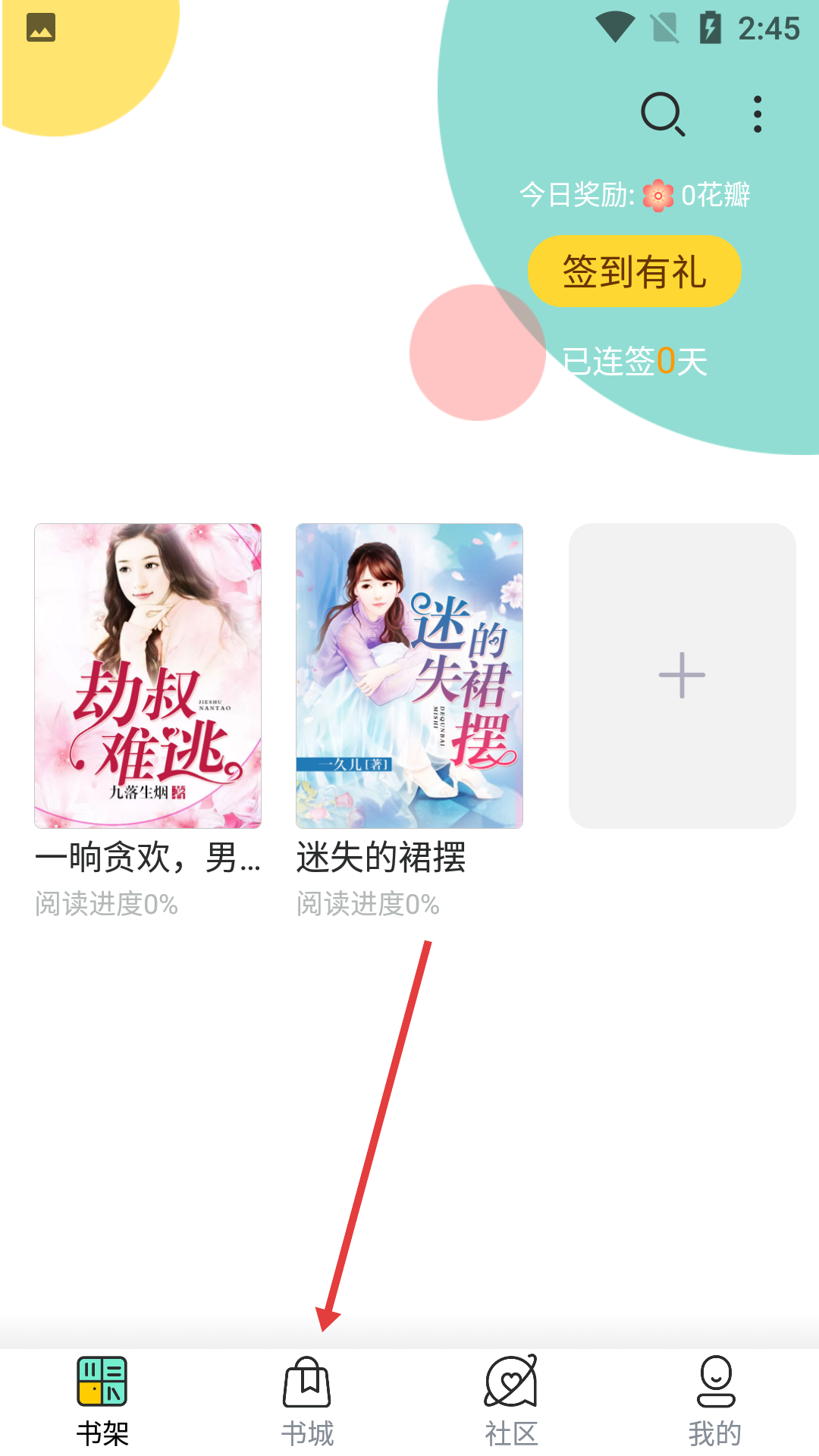The width and height of the screenshot is (819, 1456).
Task: Tap the 签到有礼 check-in button
Action: pyautogui.click(x=634, y=271)
